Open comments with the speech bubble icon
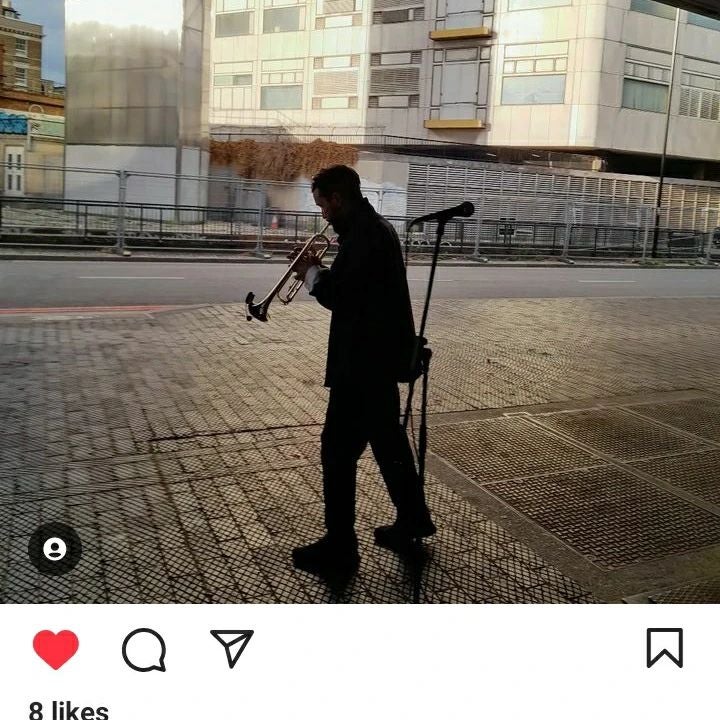Screen dimensions: 720x720 point(144,649)
